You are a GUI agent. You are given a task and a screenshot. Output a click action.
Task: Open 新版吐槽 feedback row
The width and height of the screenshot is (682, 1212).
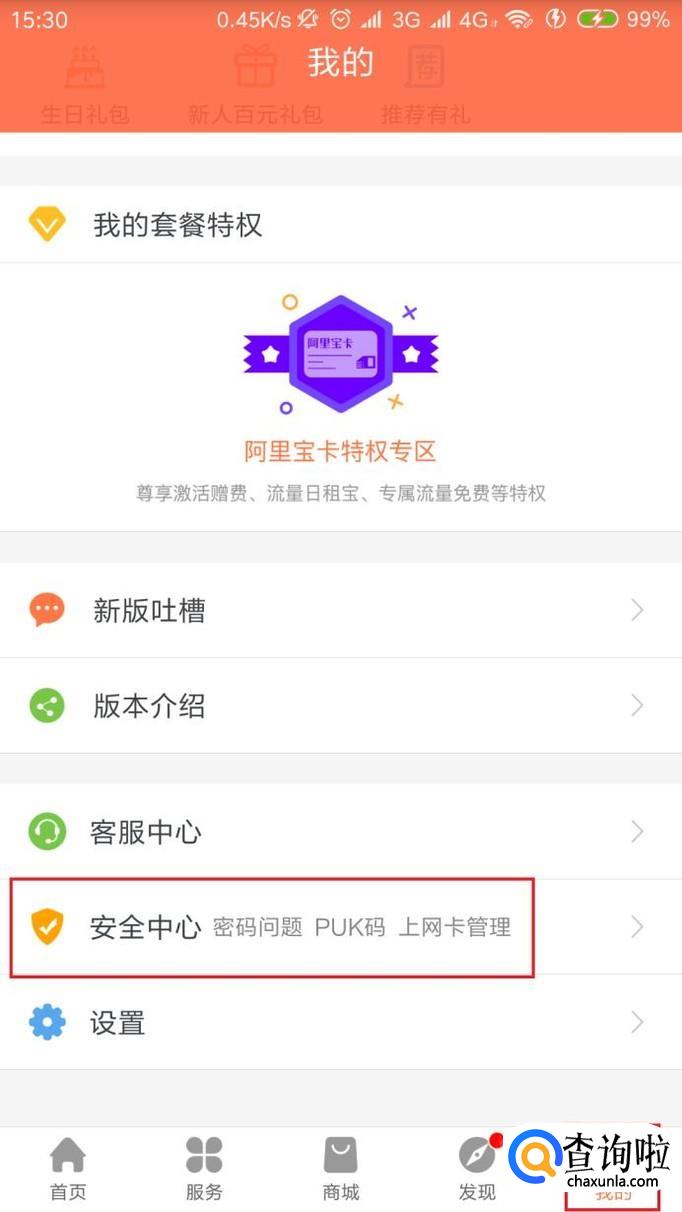(340, 610)
